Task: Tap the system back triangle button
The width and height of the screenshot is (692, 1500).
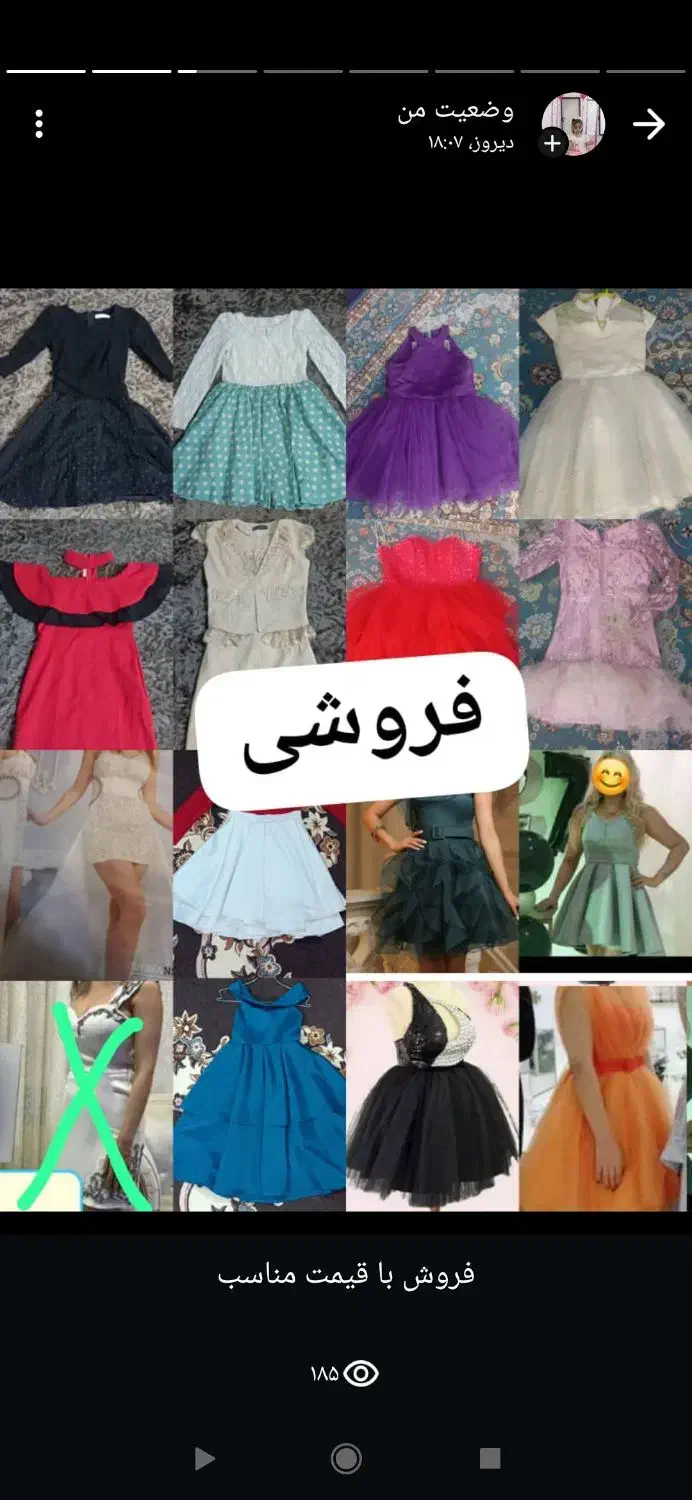Action: pos(204,1459)
